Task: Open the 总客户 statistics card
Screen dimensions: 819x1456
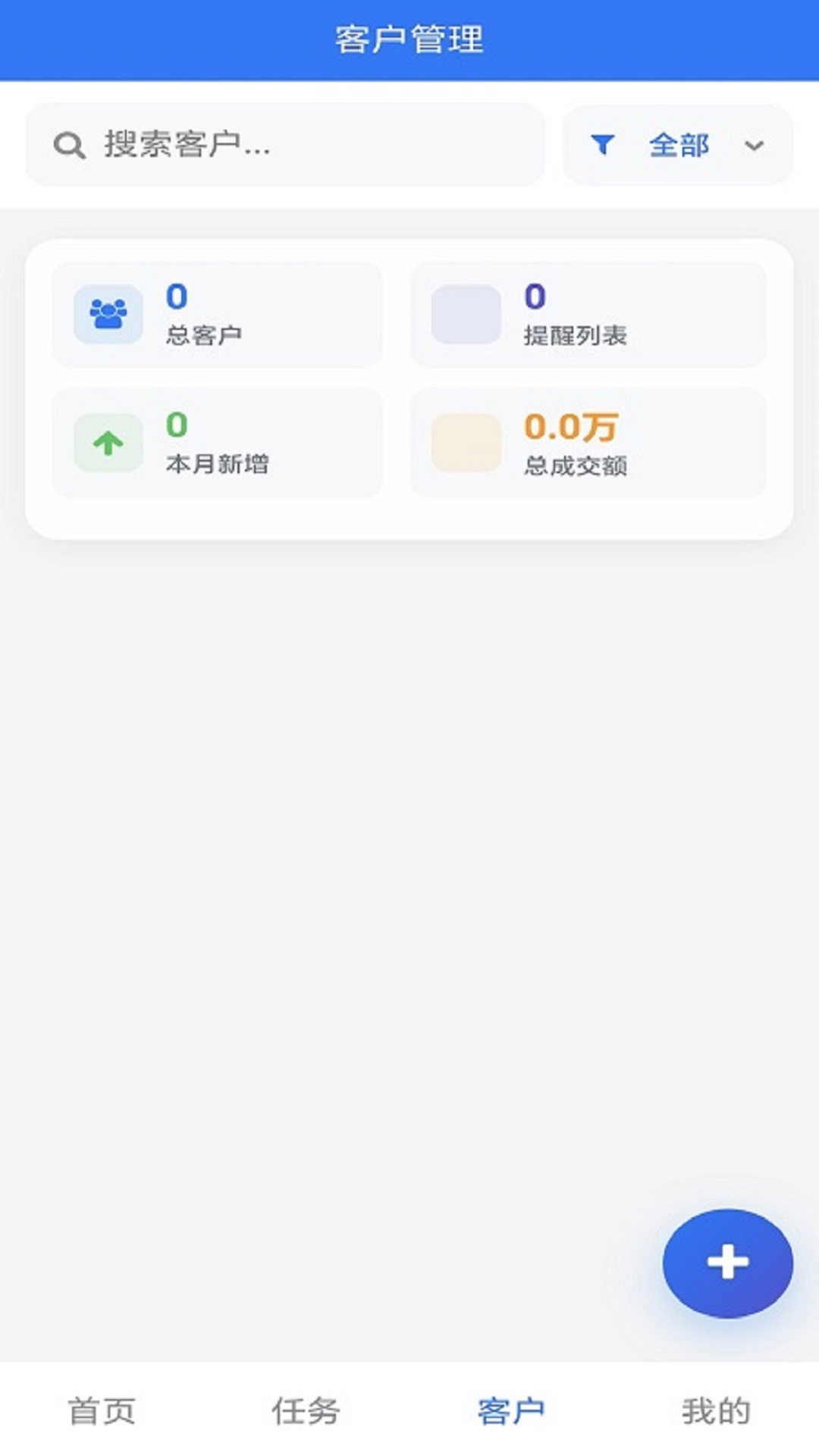Action: coord(218,313)
